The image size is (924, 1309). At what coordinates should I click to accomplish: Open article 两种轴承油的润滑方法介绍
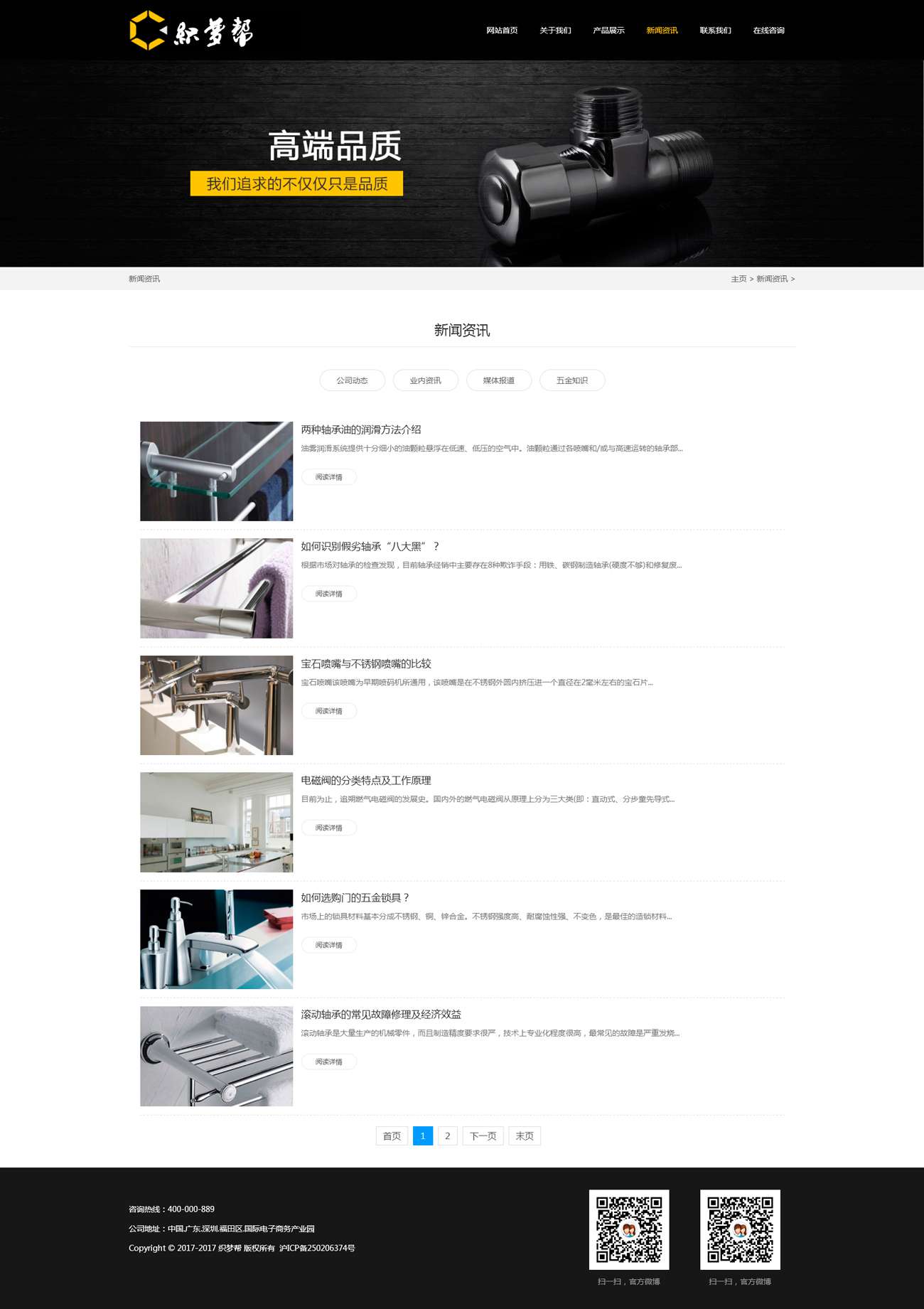click(x=360, y=429)
